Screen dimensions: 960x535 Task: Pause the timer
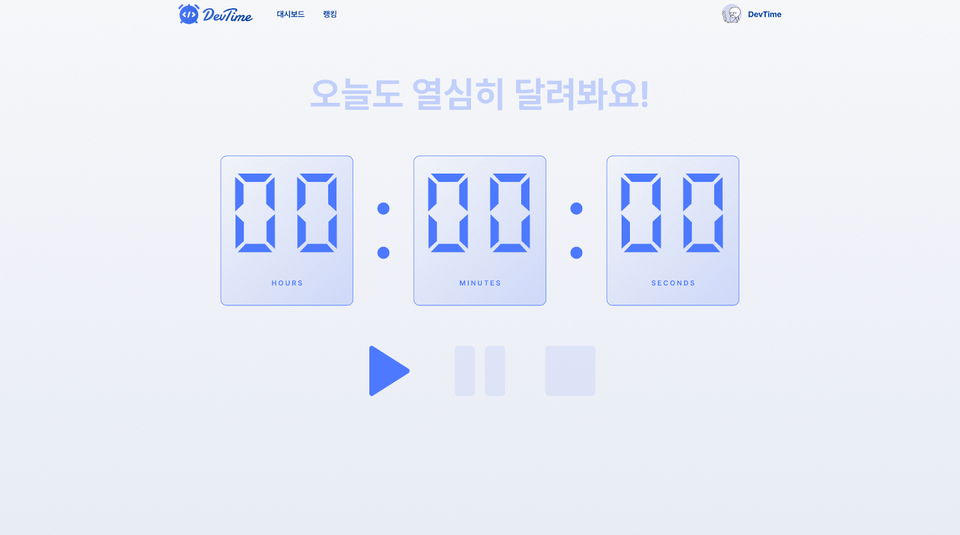(x=480, y=371)
